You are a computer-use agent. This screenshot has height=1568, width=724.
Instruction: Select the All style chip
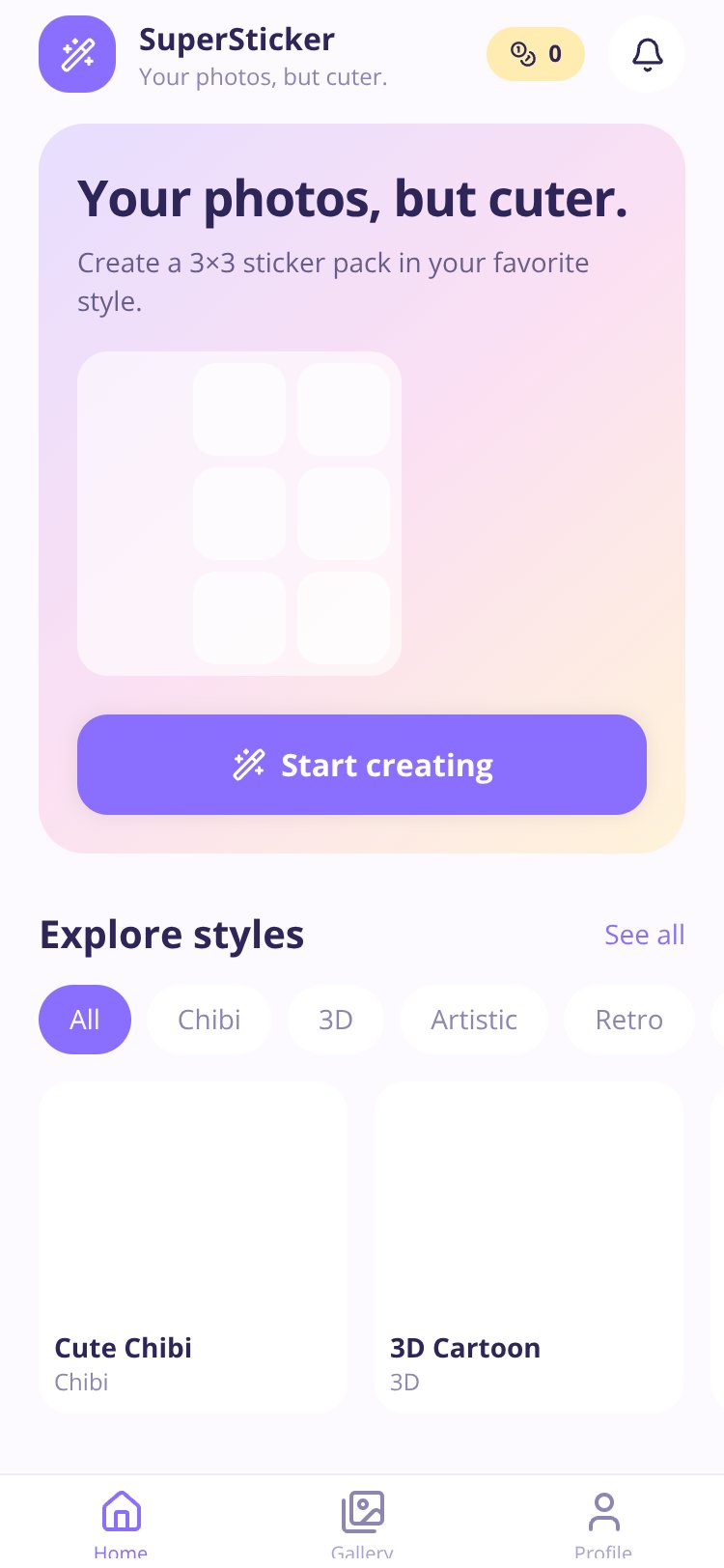point(85,1020)
